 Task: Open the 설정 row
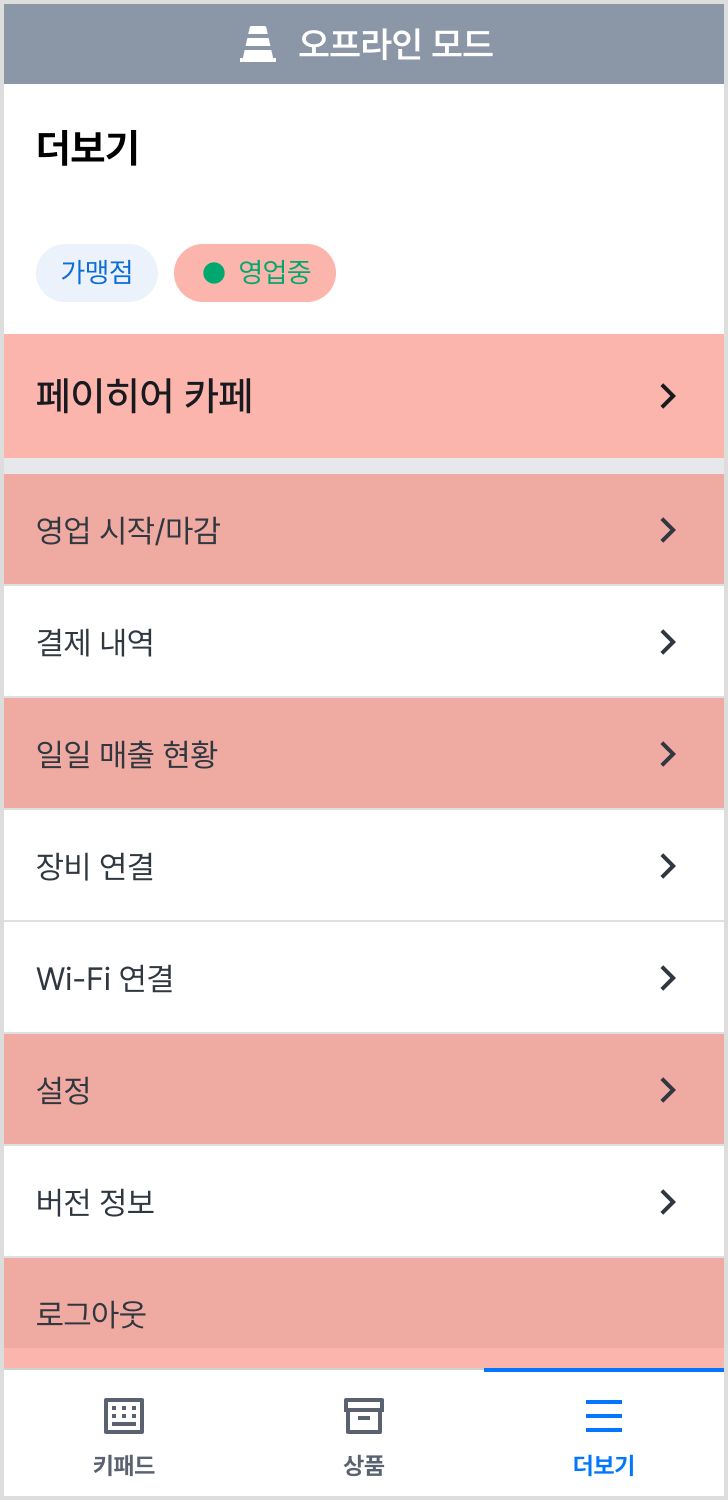tap(364, 1090)
